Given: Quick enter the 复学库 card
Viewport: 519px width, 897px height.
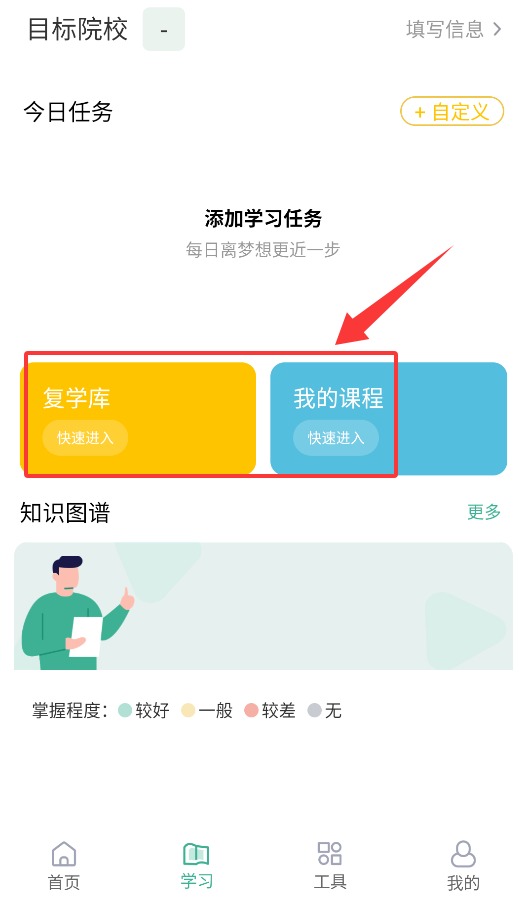Looking at the screenshot, I should click(85, 438).
